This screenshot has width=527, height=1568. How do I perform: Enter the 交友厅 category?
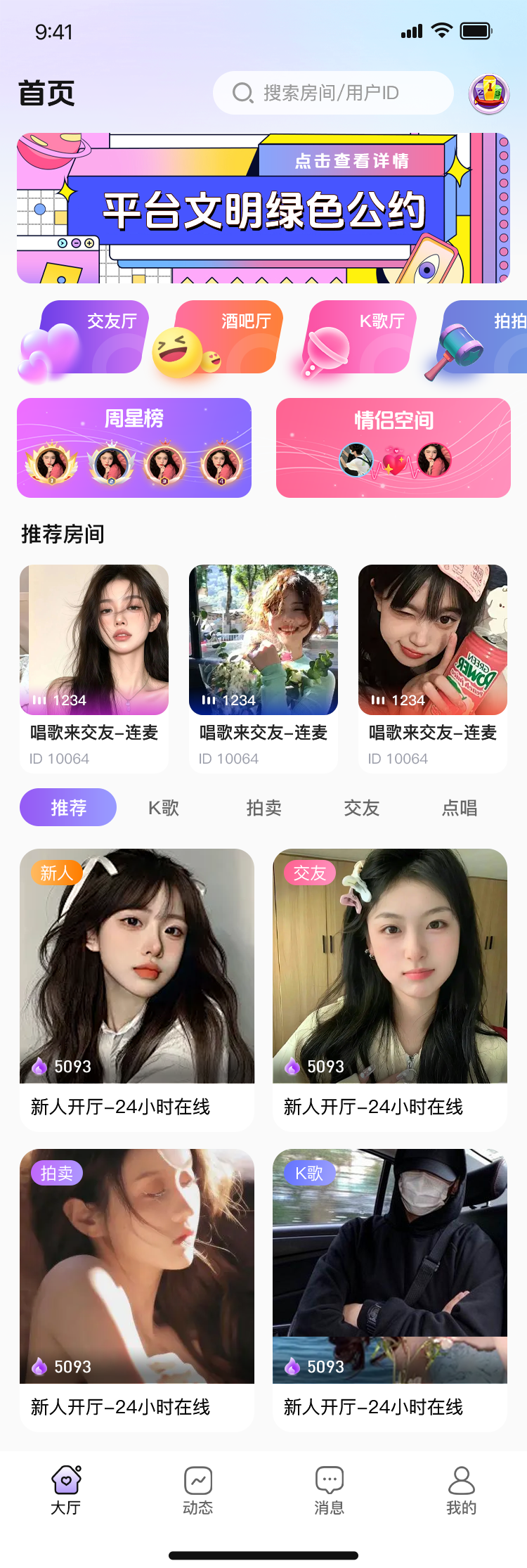[x=91, y=338]
